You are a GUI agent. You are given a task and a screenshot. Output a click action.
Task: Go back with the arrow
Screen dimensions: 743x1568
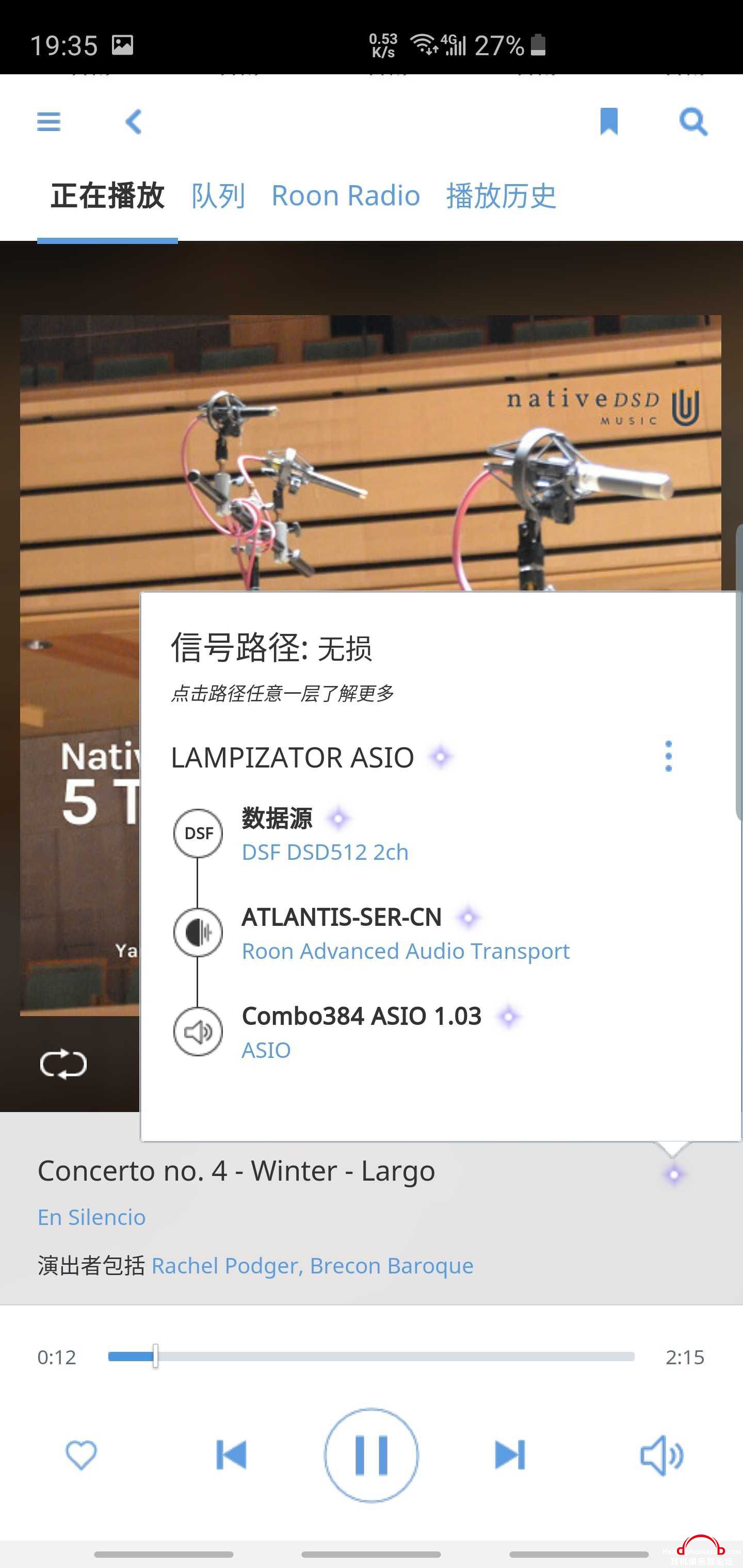coord(133,121)
